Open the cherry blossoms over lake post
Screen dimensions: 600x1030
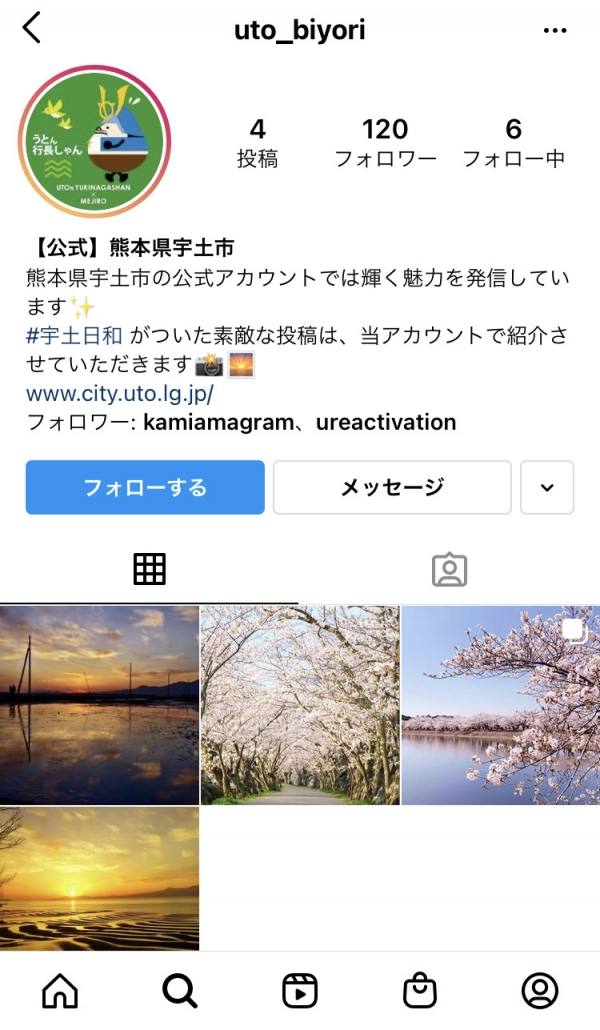[x=501, y=705]
